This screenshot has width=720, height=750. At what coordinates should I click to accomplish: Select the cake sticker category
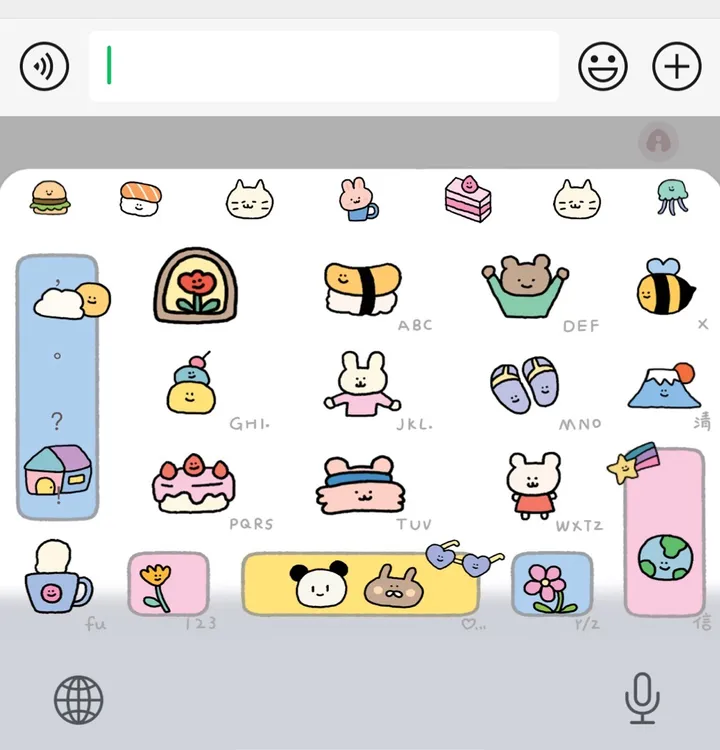click(x=466, y=197)
